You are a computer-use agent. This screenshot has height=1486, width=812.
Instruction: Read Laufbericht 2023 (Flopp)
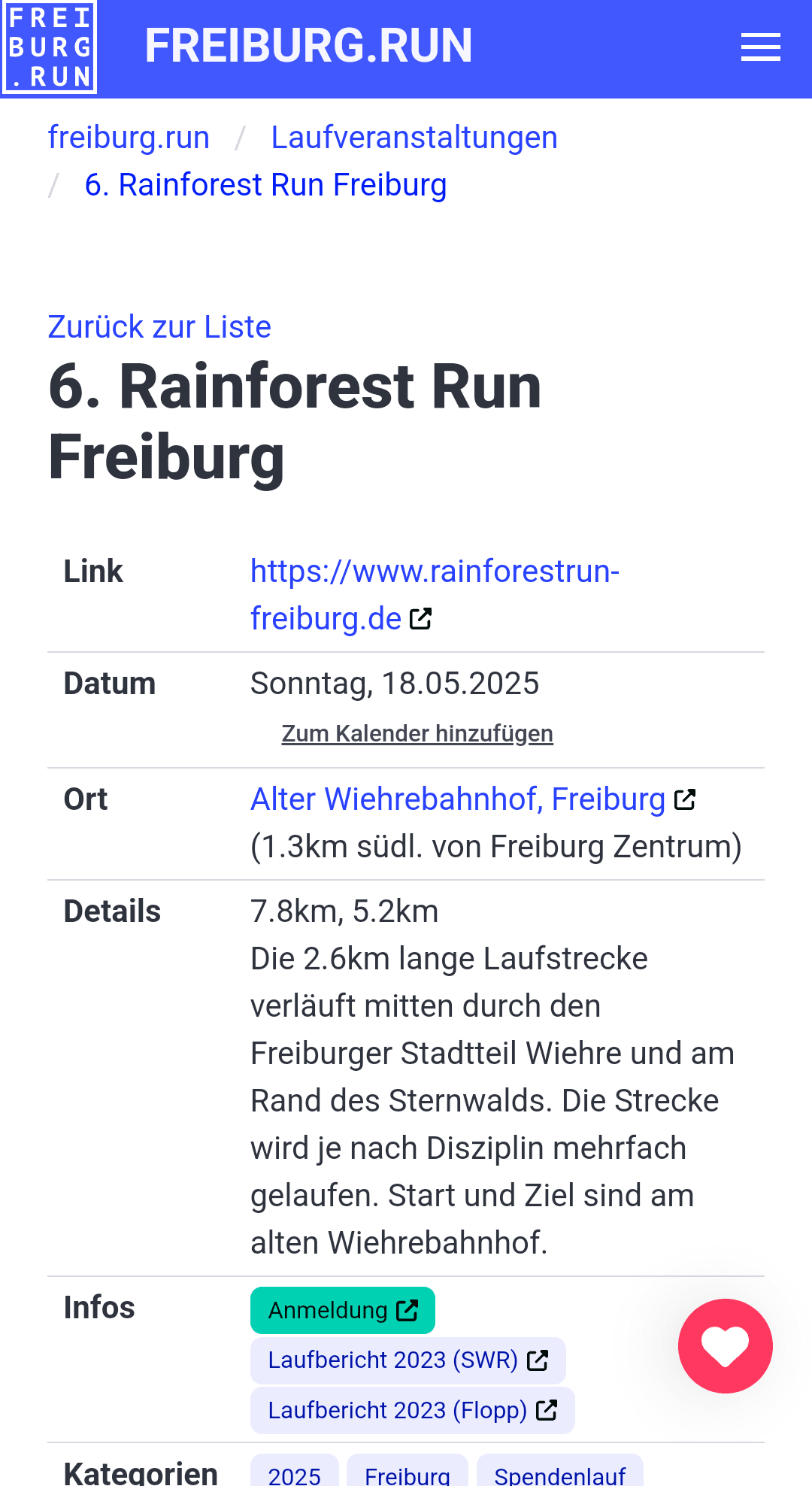(412, 1410)
